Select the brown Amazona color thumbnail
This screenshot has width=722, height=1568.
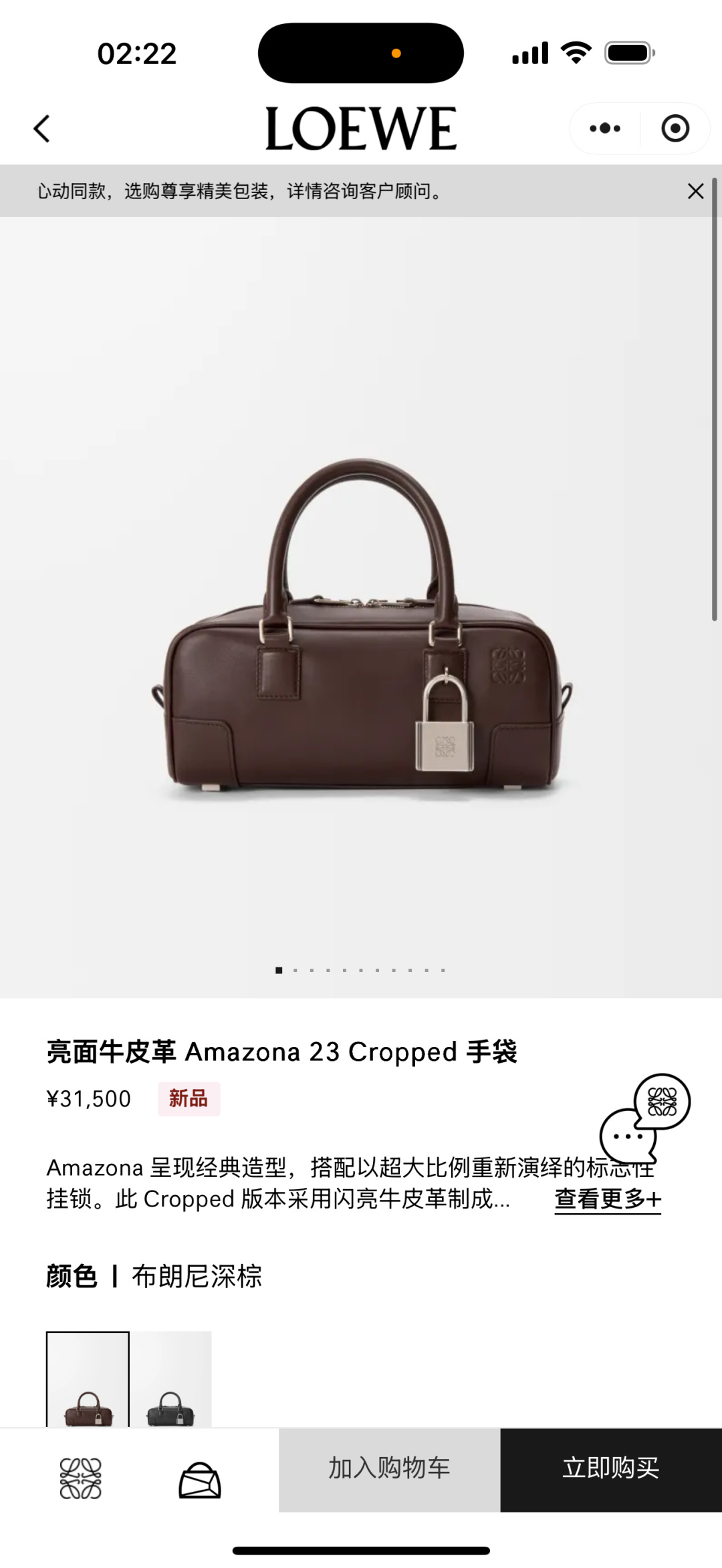coord(88,1379)
